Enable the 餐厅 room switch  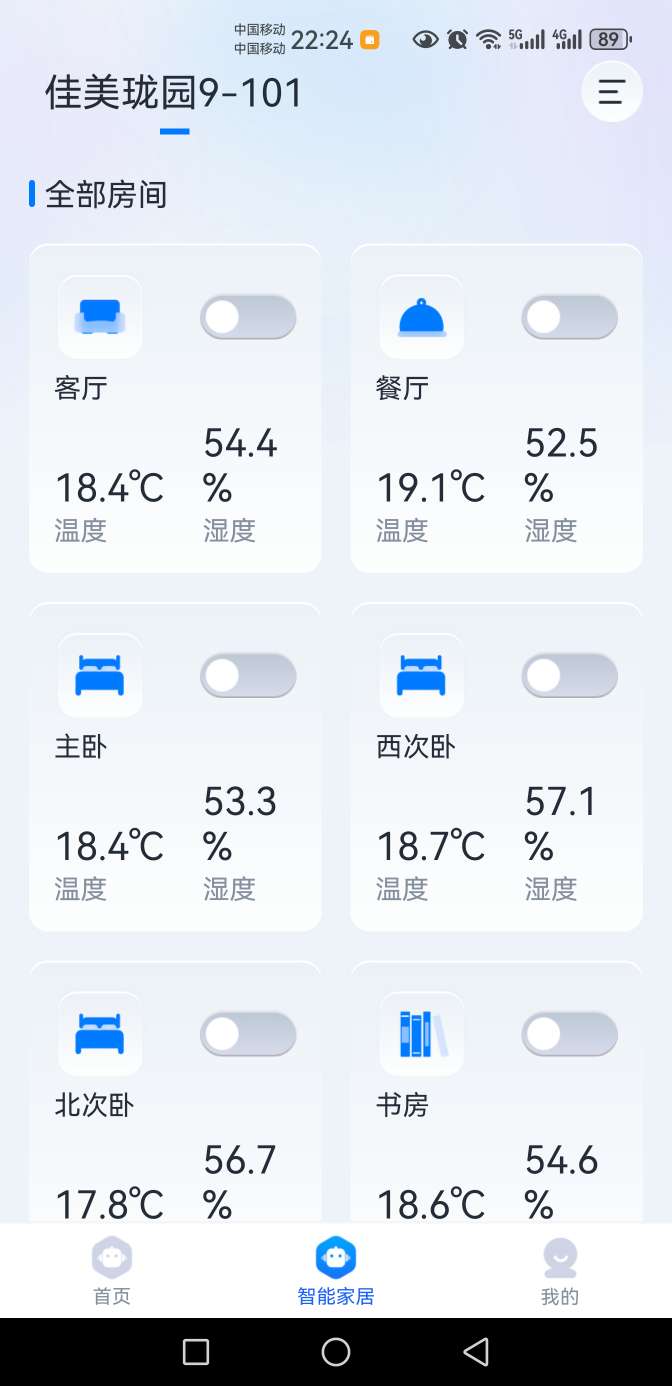coord(569,318)
